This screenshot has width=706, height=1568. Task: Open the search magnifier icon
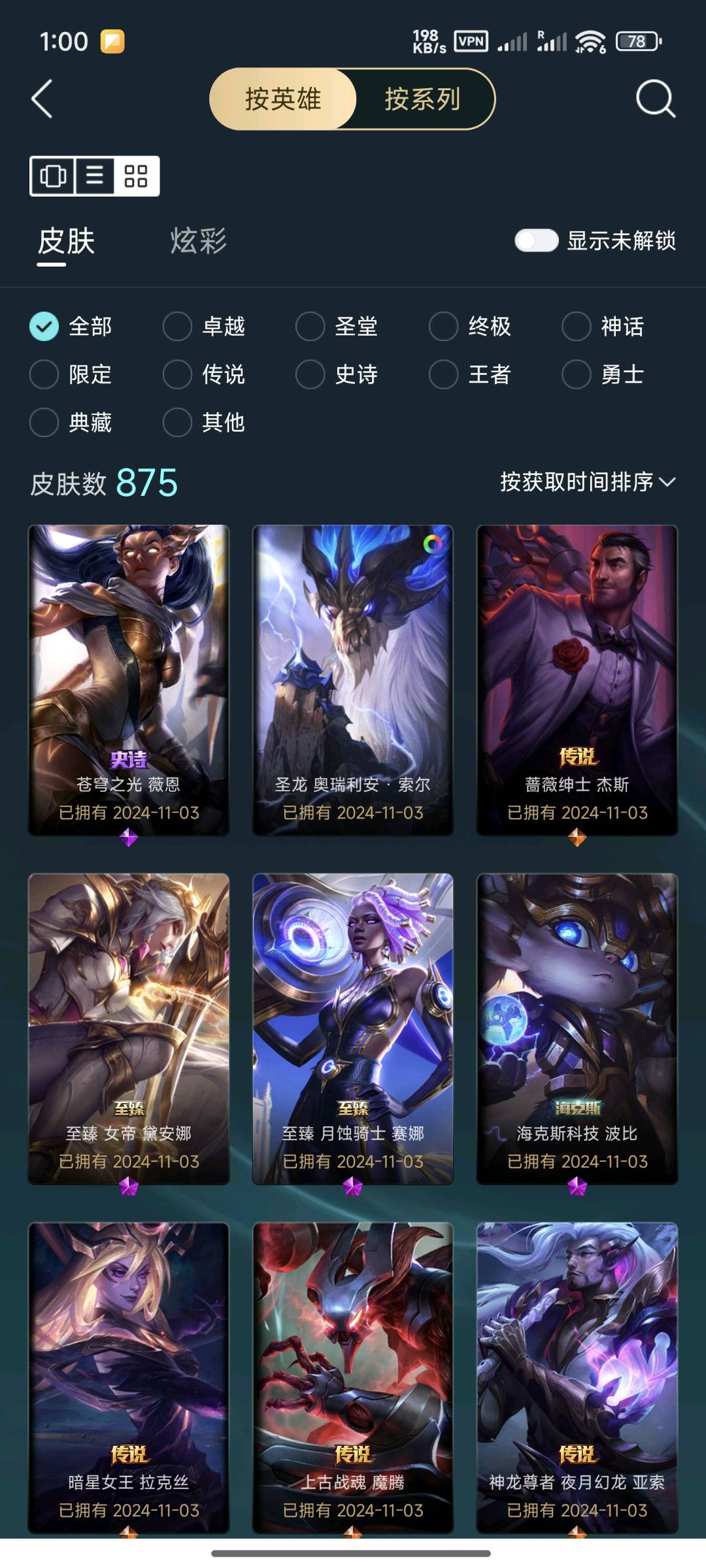click(656, 99)
